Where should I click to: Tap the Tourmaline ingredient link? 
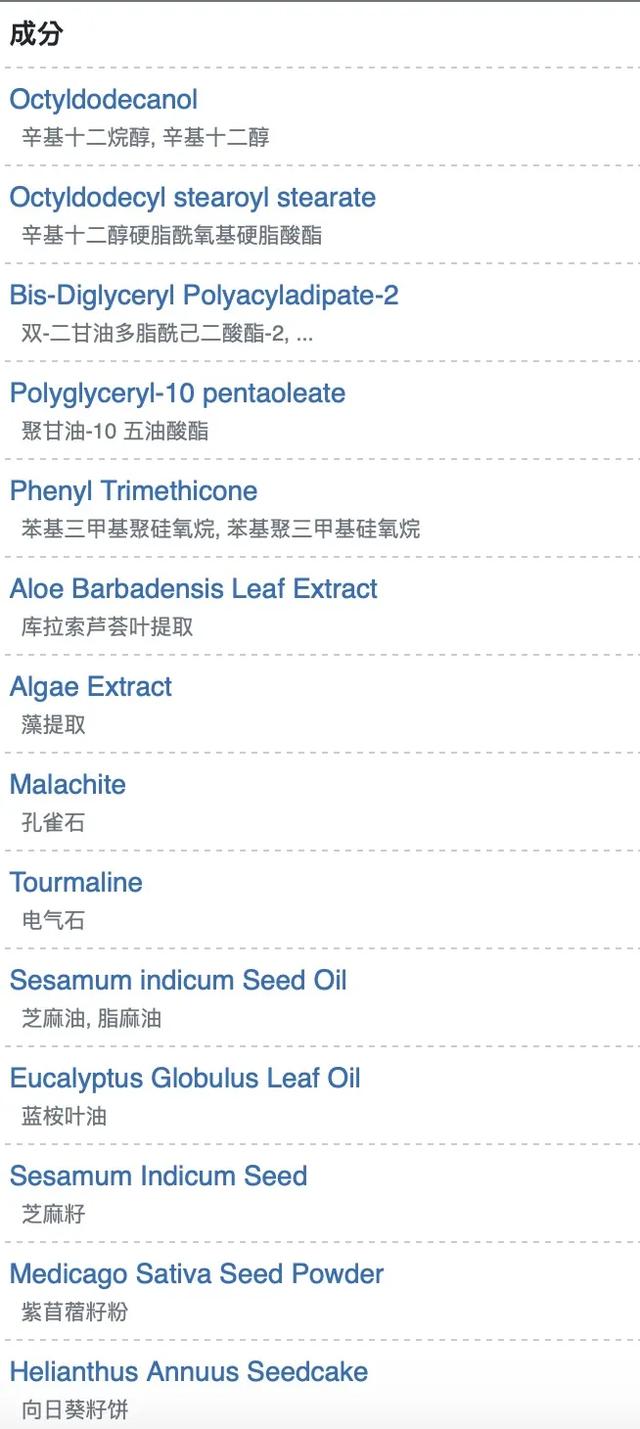(76, 883)
